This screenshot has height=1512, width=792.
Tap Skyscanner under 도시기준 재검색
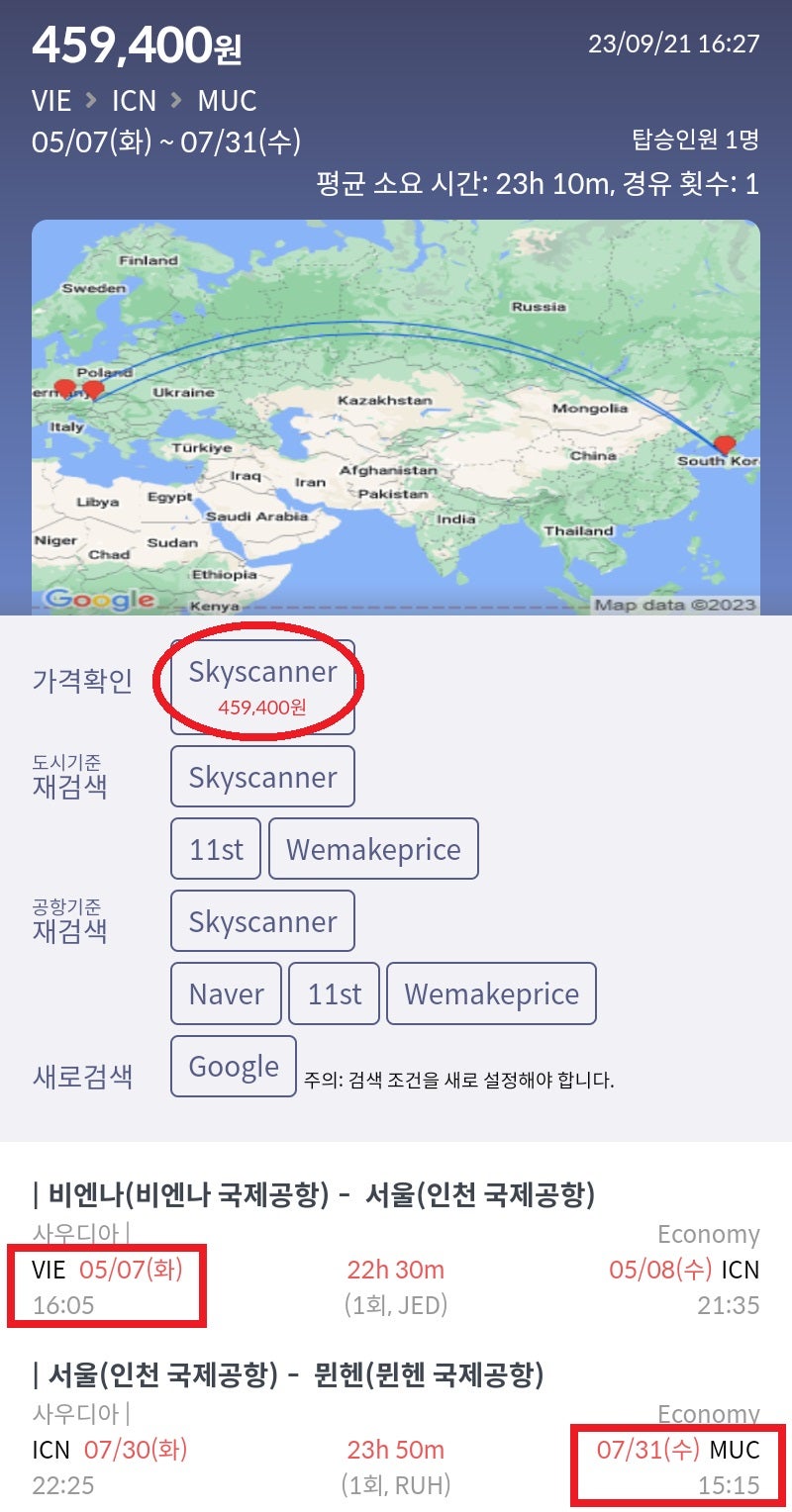[x=262, y=777]
